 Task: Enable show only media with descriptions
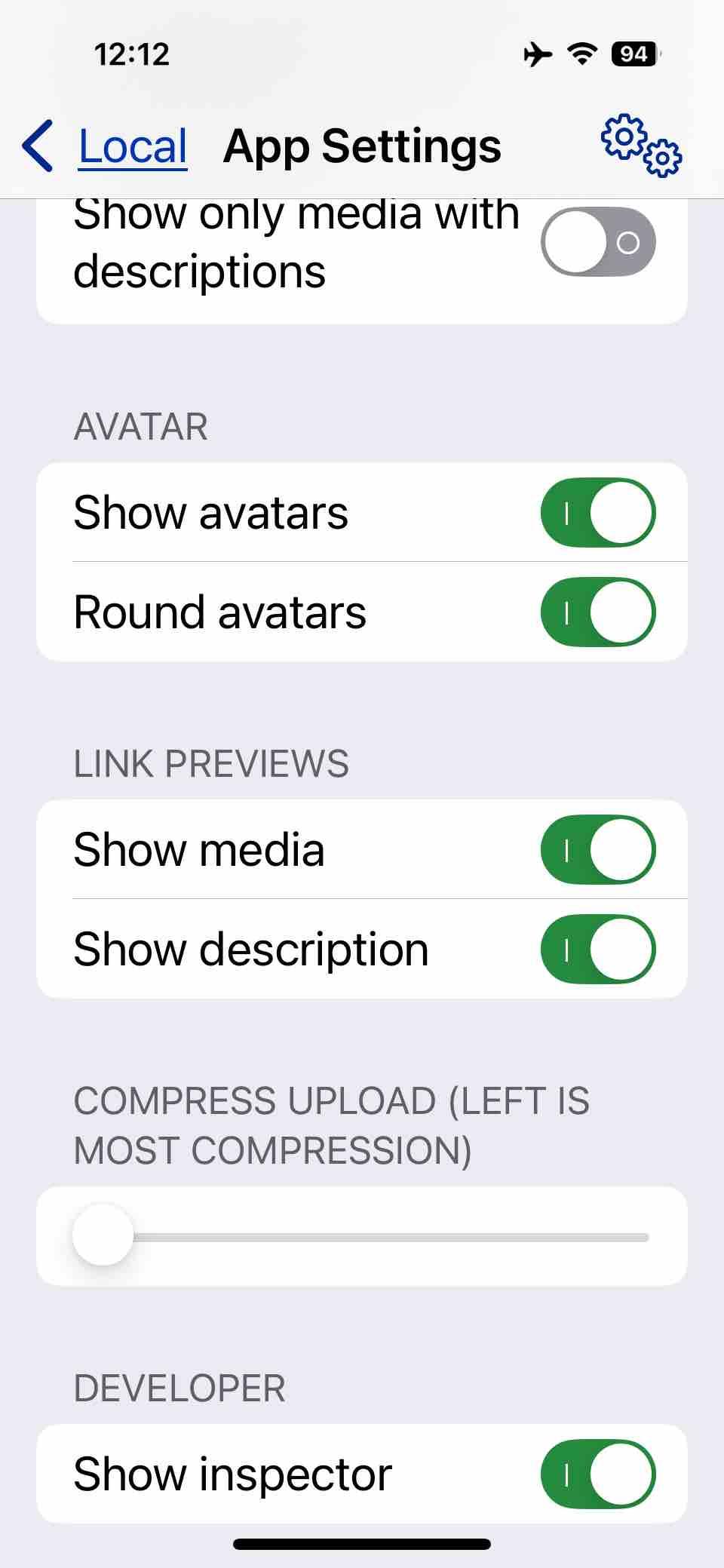click(x=598, y=241)
